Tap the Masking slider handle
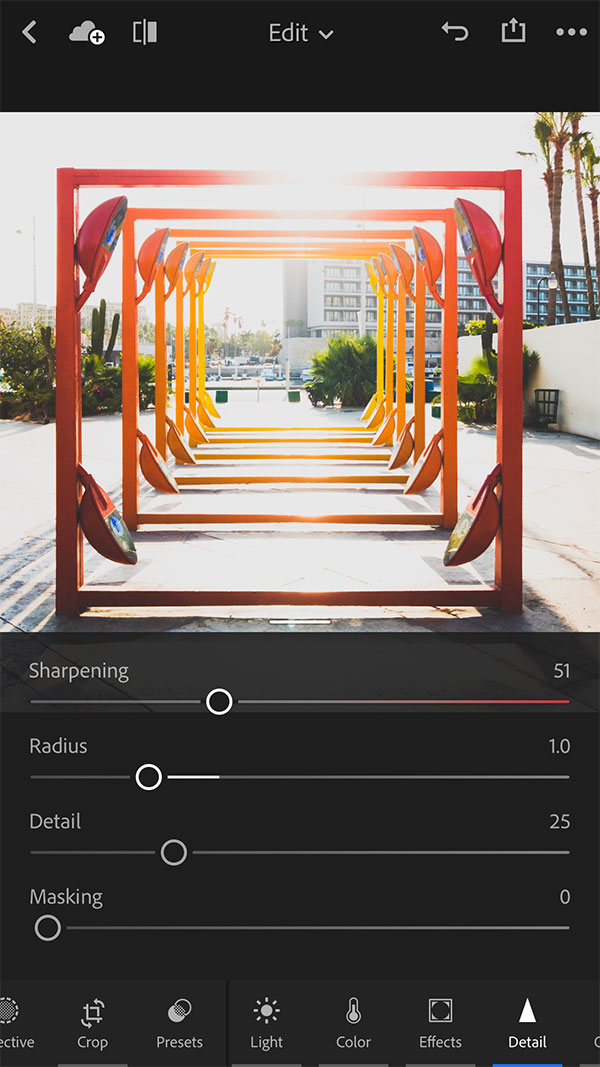The width and height of the screenshot is (600, 1067). 47,928
